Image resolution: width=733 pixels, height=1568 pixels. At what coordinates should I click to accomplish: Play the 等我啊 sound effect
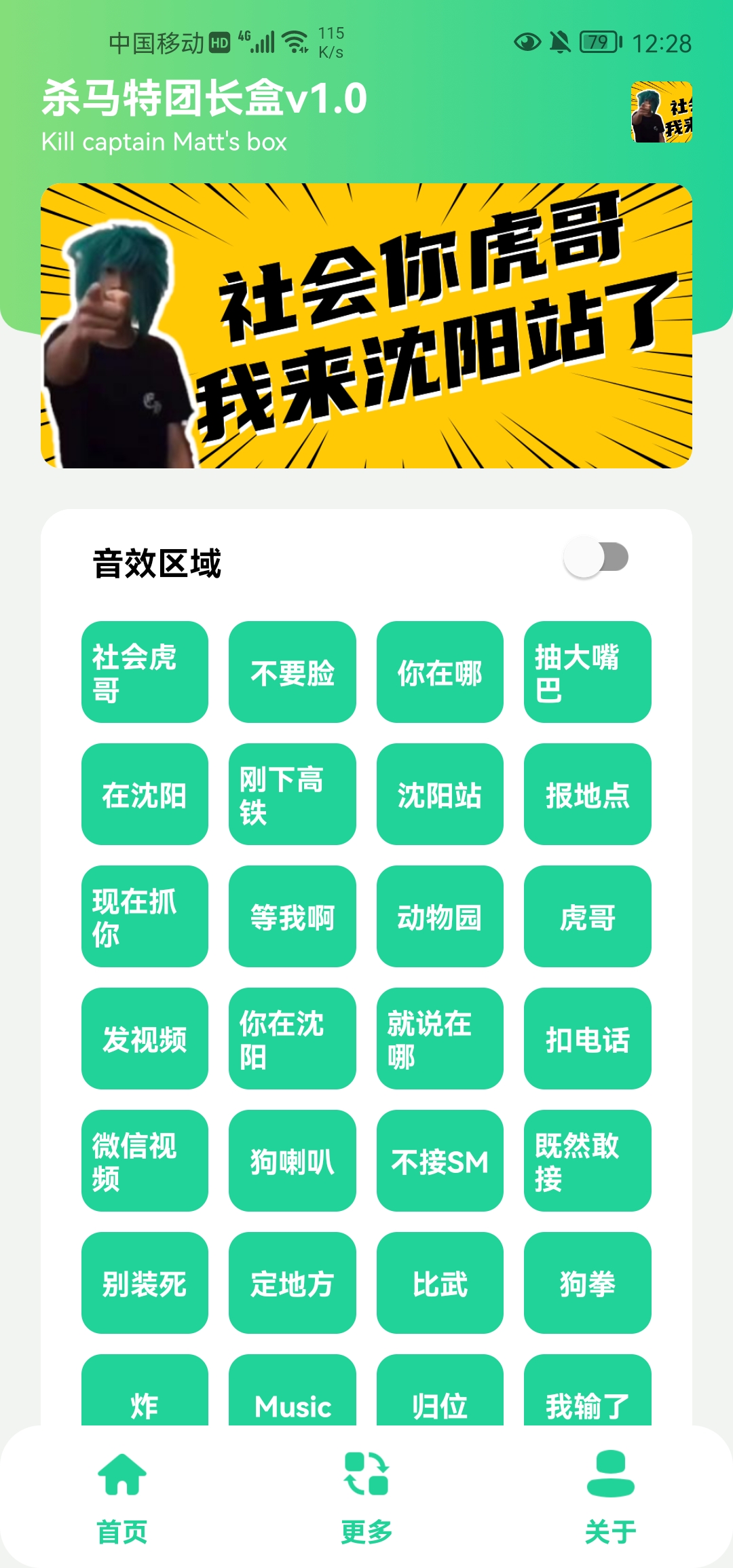292,916
